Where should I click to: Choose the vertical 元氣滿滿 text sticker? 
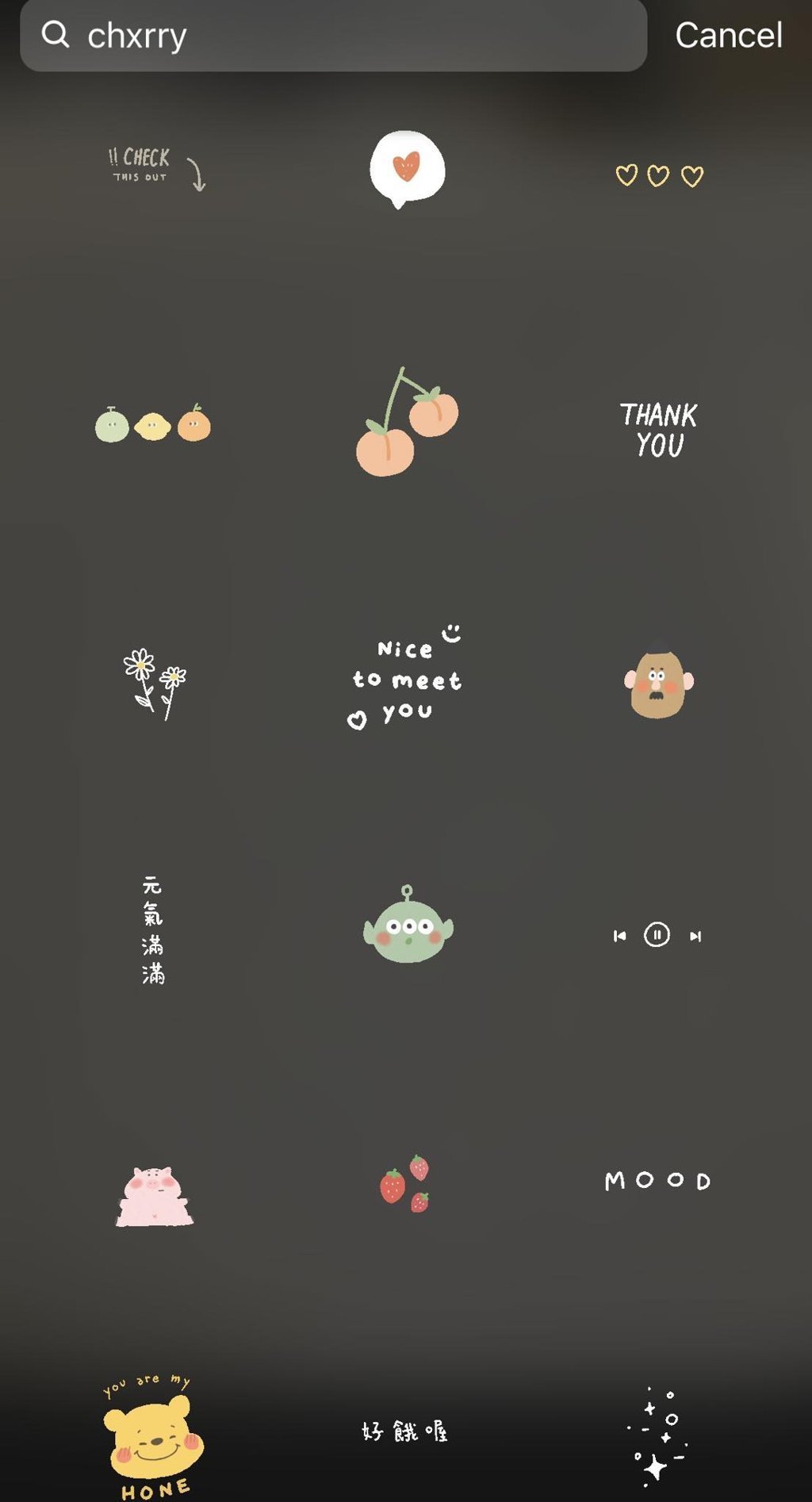tap(153, 930)
